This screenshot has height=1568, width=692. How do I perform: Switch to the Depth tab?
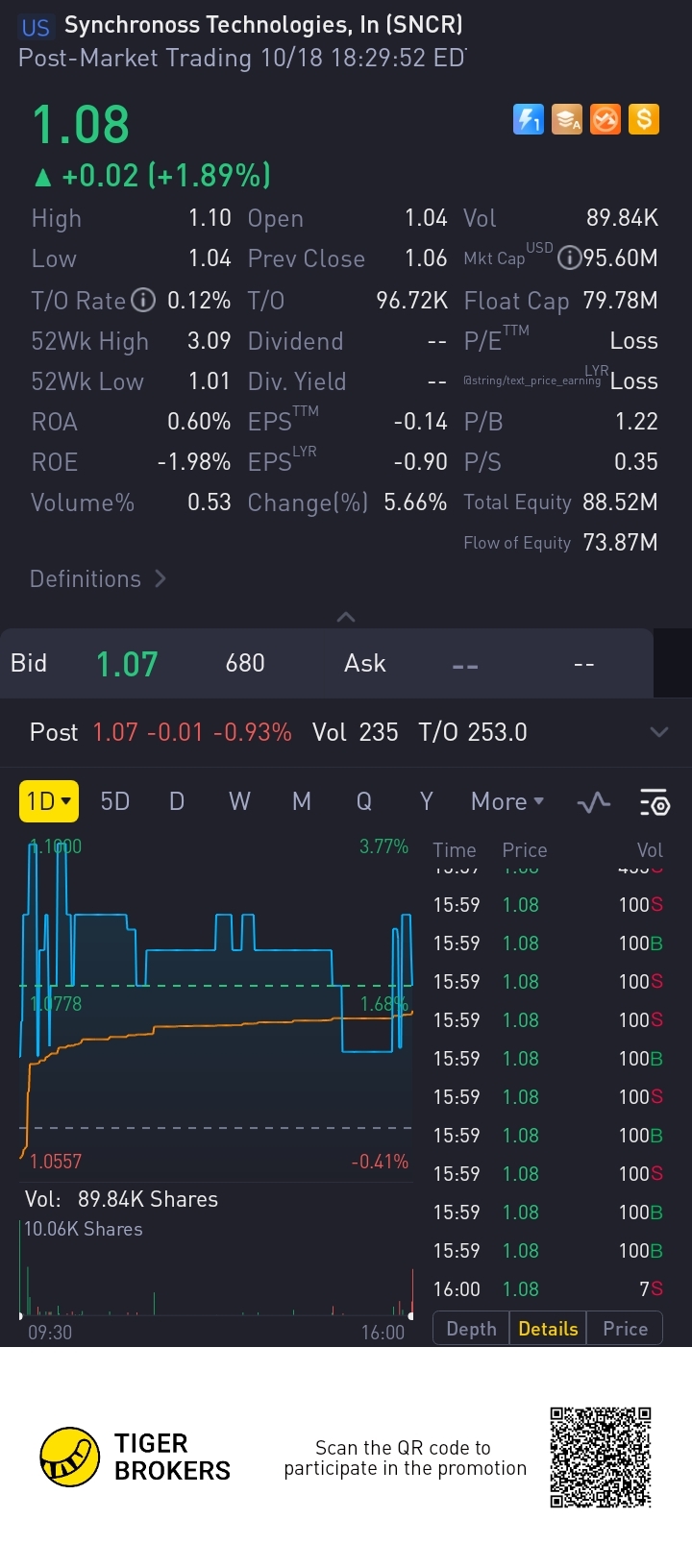472,1329
